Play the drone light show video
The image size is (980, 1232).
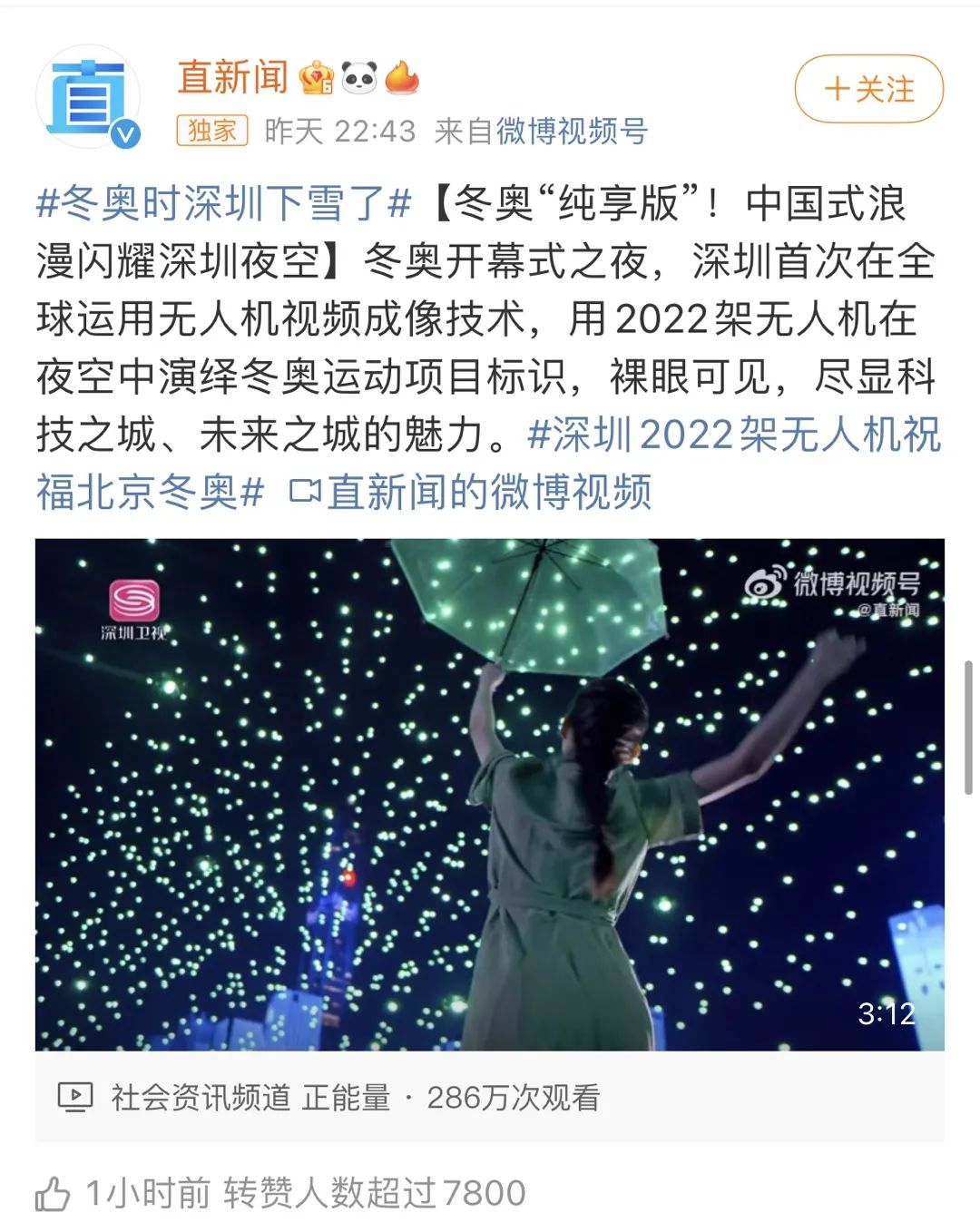point(489,794)
